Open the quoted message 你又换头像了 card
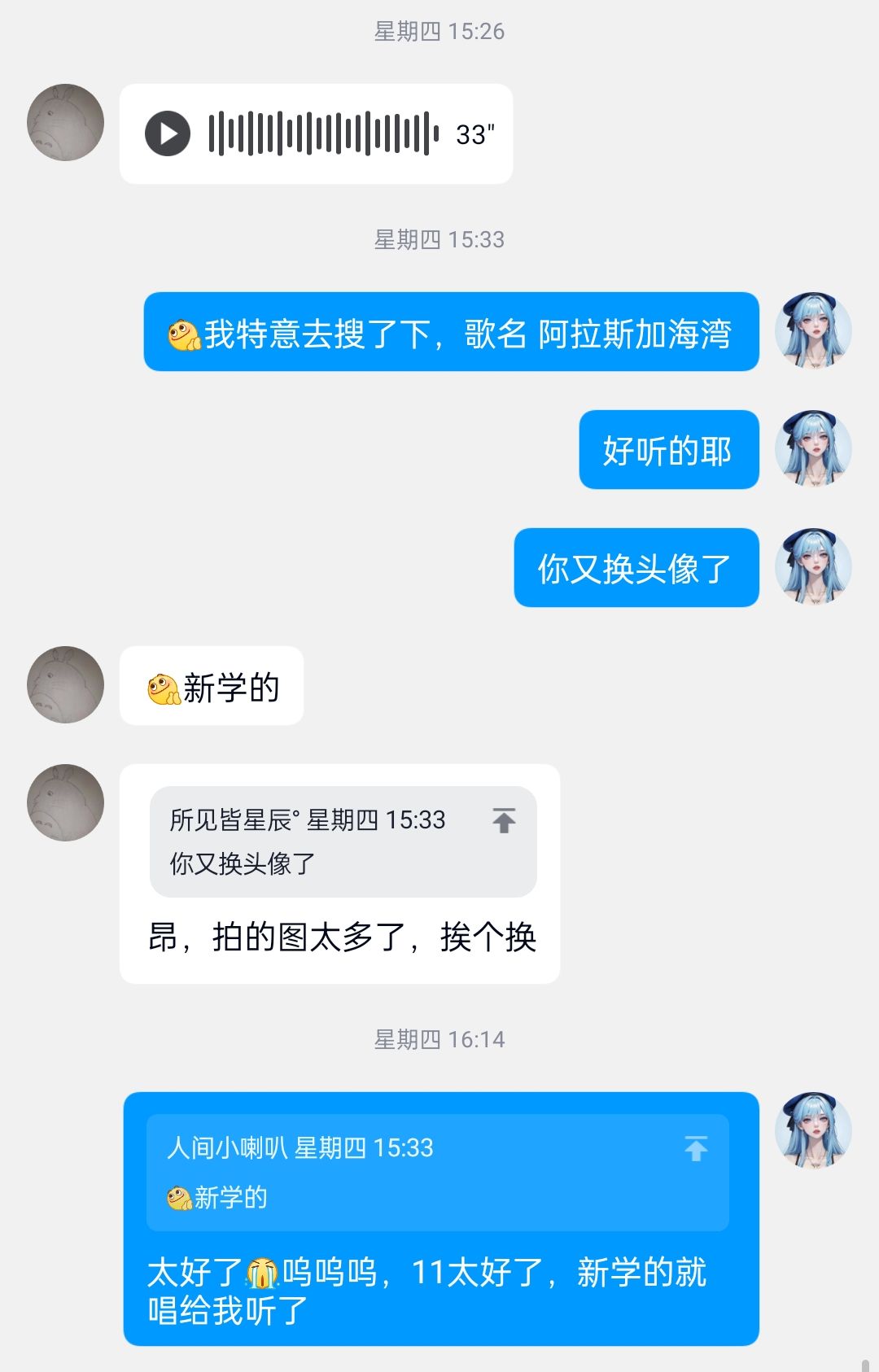Image resolution: width=879 pixels, height=1372 pixels. (x=342, y=842)
